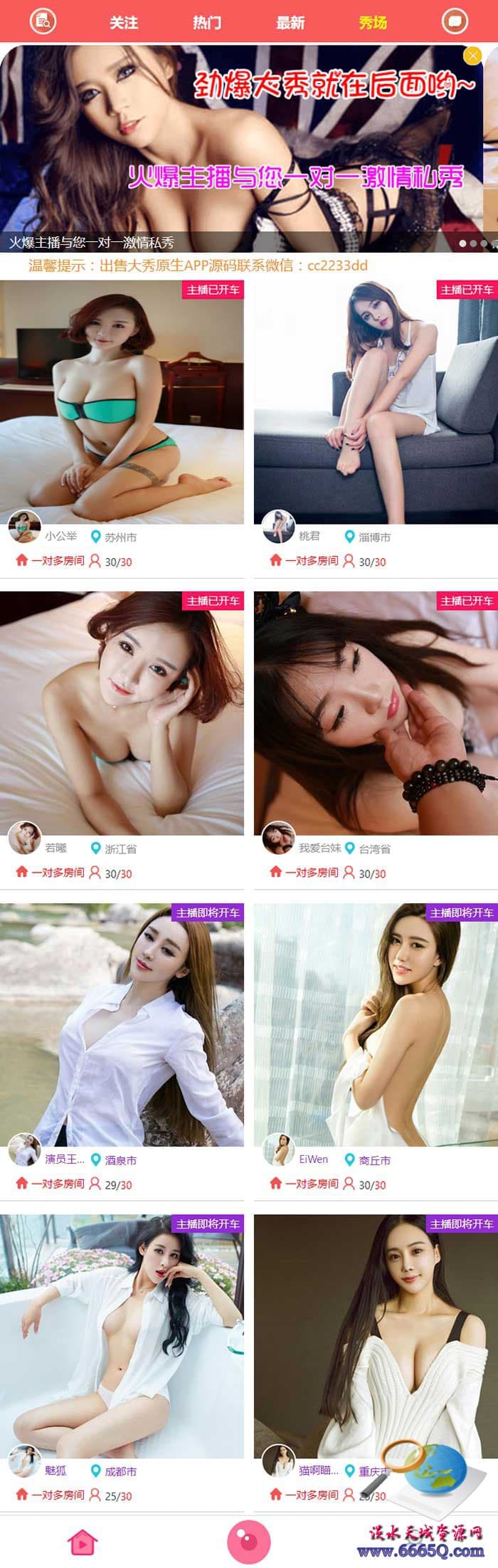Switch to the 关注 tab

123,22
